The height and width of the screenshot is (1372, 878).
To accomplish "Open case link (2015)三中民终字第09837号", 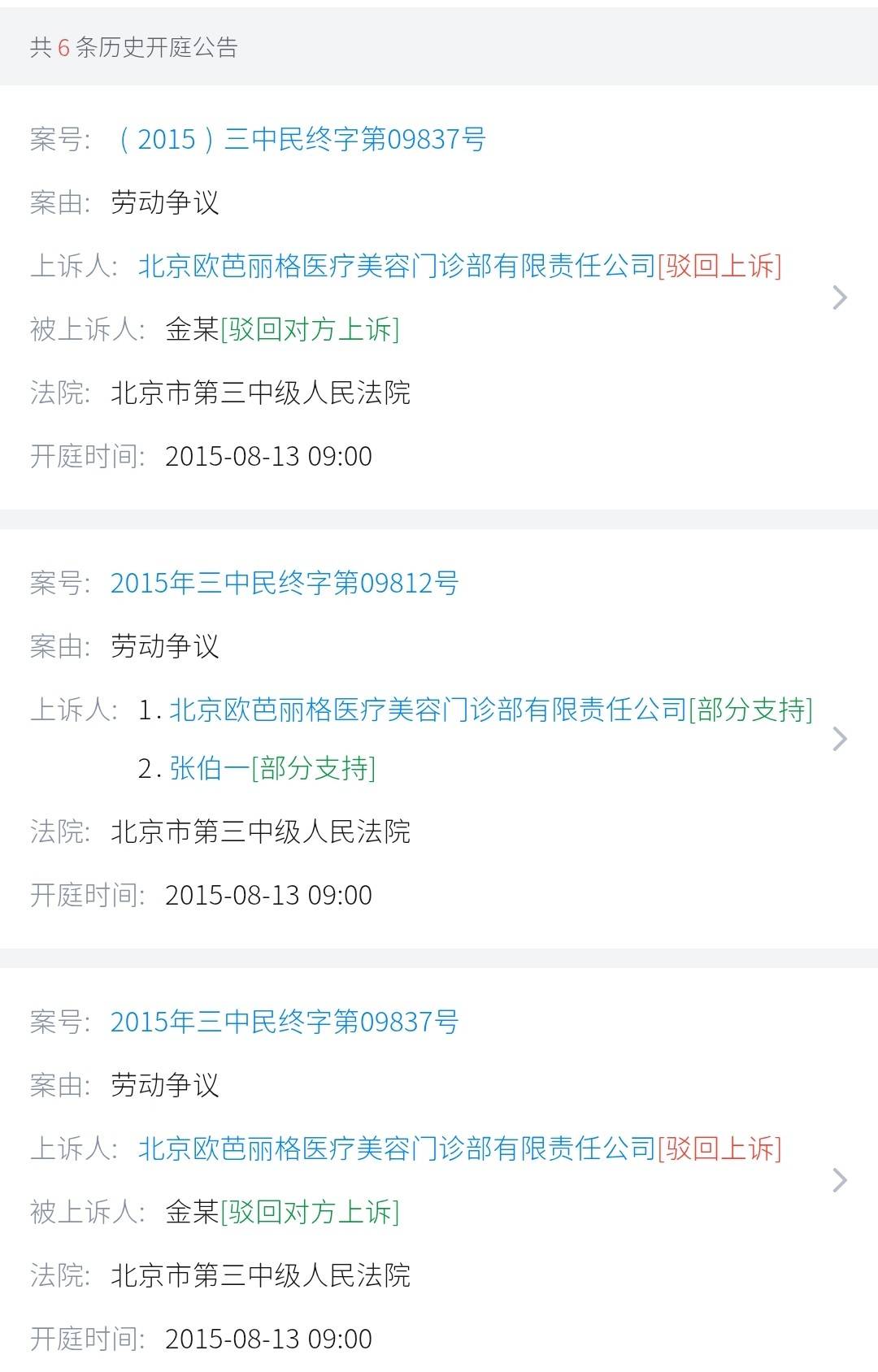I will [298, 139].
